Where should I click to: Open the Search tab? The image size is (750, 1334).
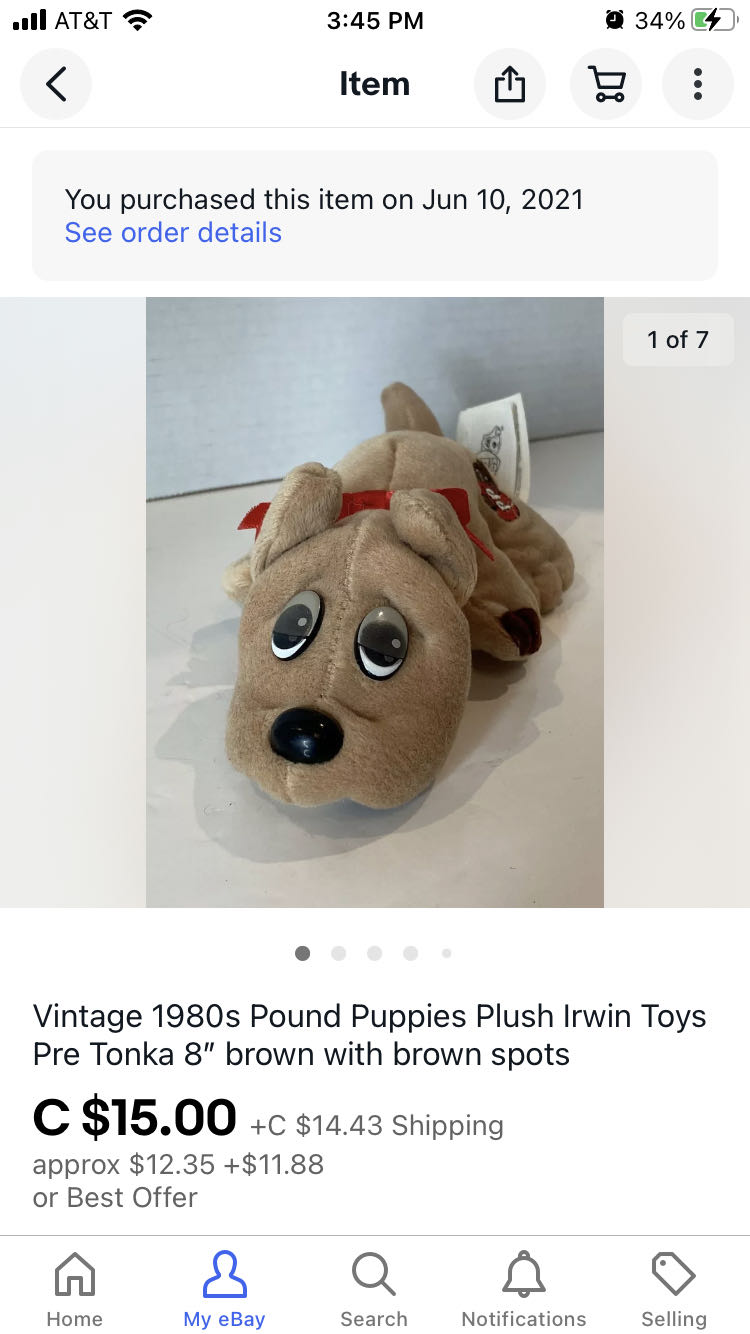(374, 1288)
